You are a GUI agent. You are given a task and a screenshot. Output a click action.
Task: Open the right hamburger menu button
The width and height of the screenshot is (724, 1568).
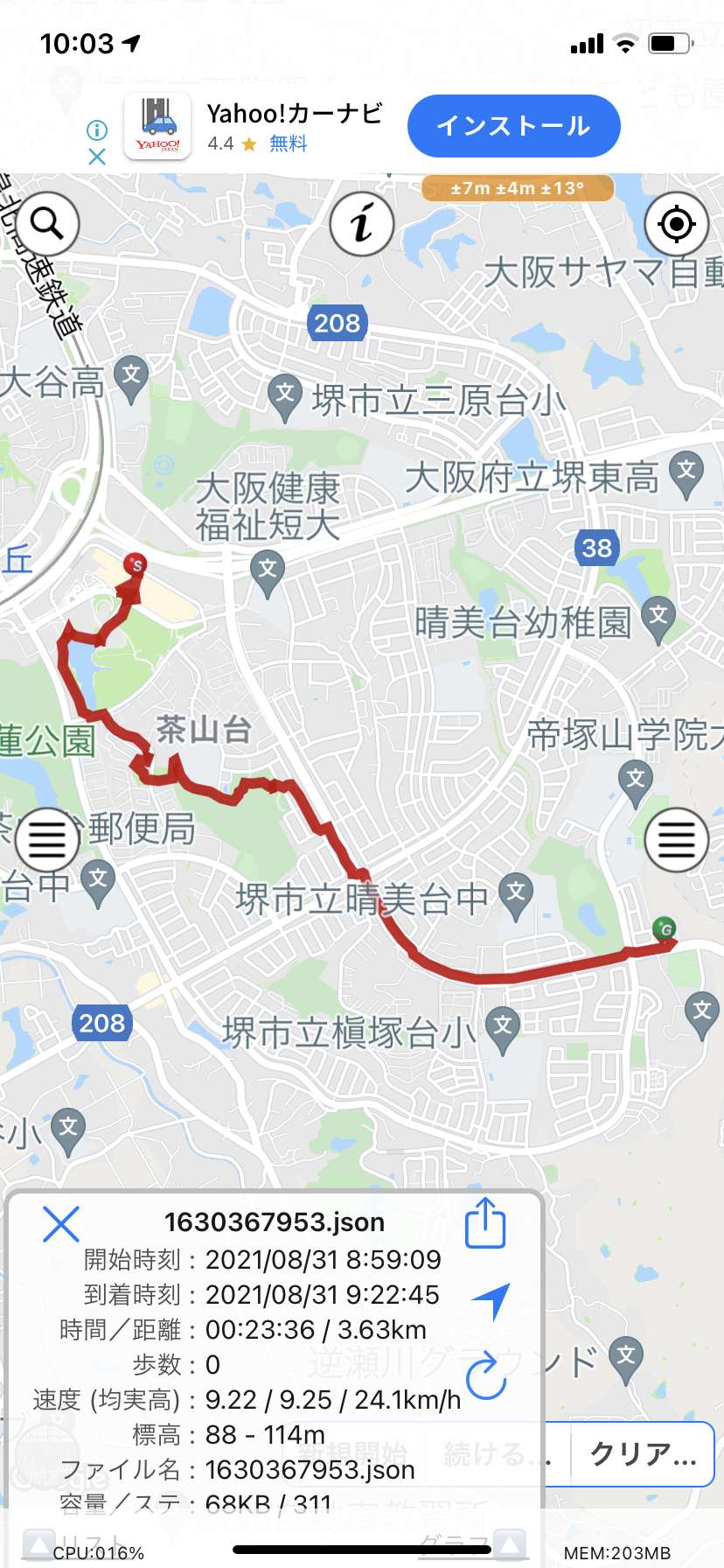click(676, 840)
